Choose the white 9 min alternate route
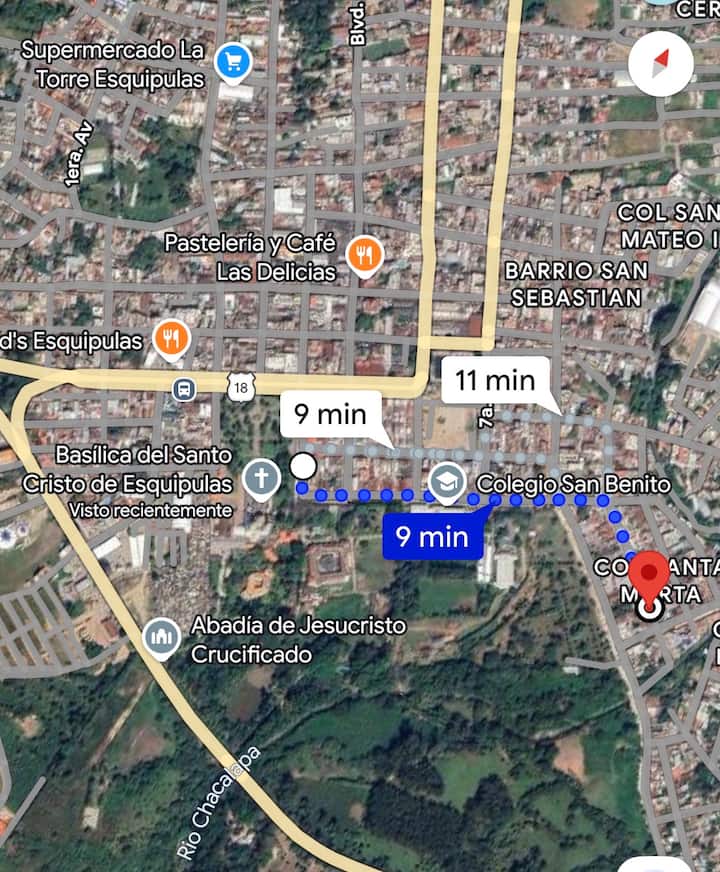Viewport: 720px width, 872px height. point(330,414)
